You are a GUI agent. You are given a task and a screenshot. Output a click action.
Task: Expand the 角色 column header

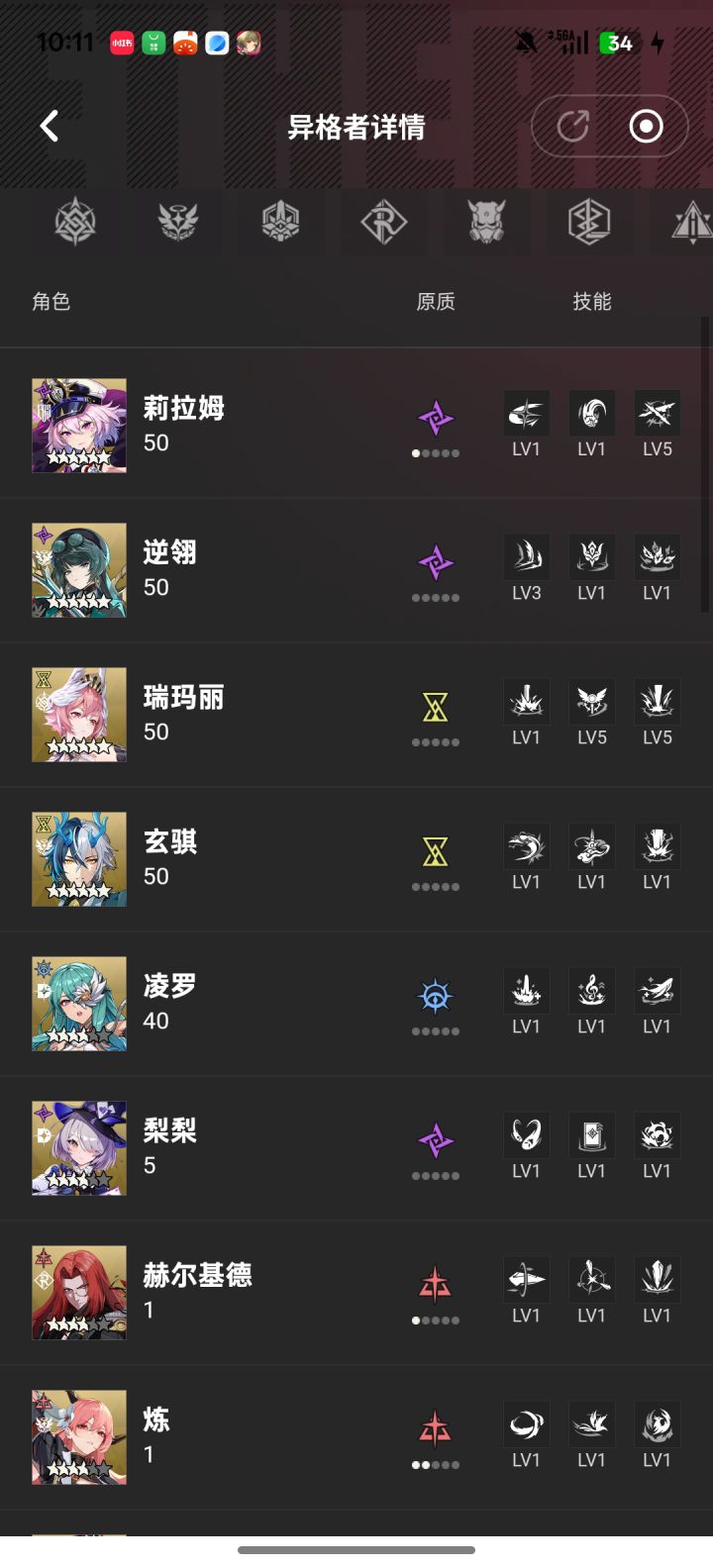pyautogui.click(x=52, y=301)
